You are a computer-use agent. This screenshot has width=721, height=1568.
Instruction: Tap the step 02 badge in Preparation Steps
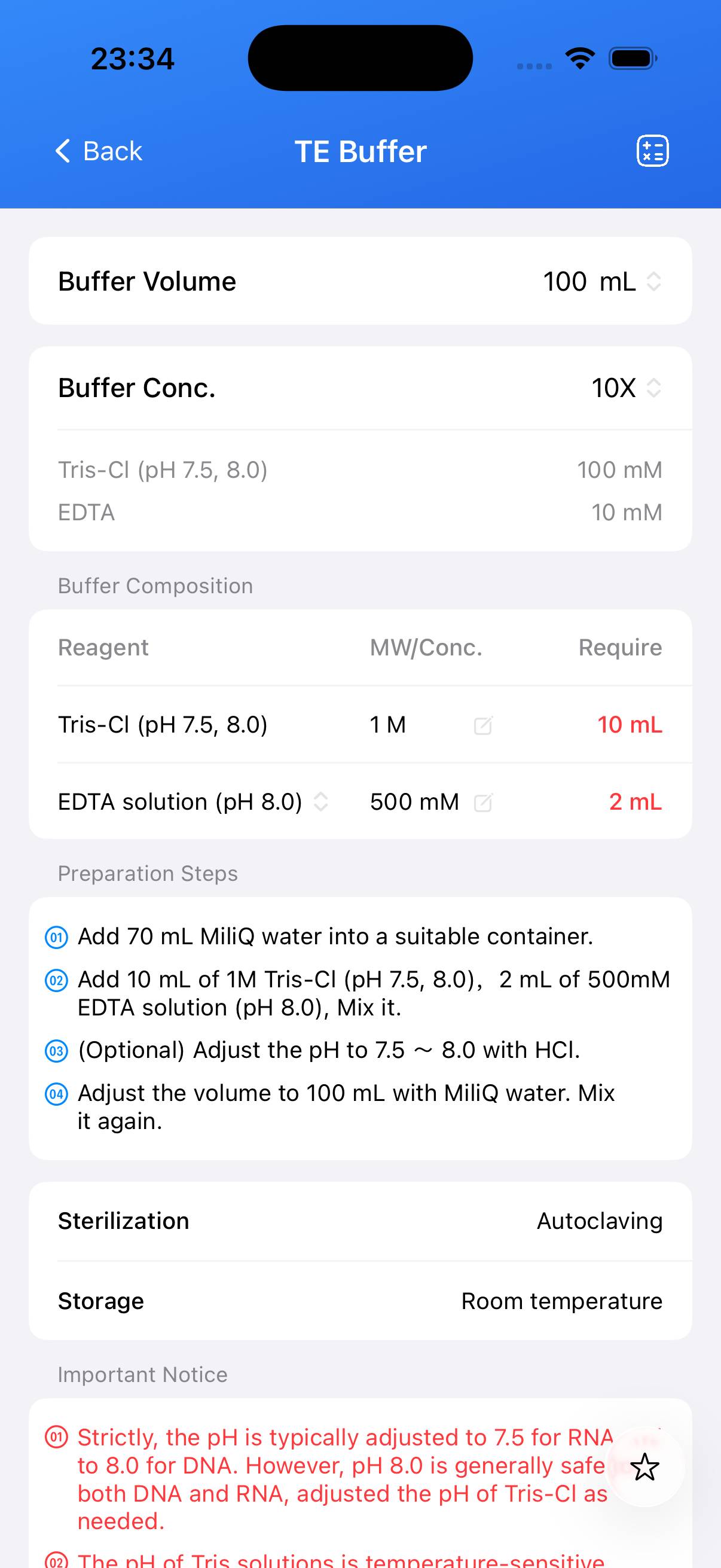[x=56, y=980]
